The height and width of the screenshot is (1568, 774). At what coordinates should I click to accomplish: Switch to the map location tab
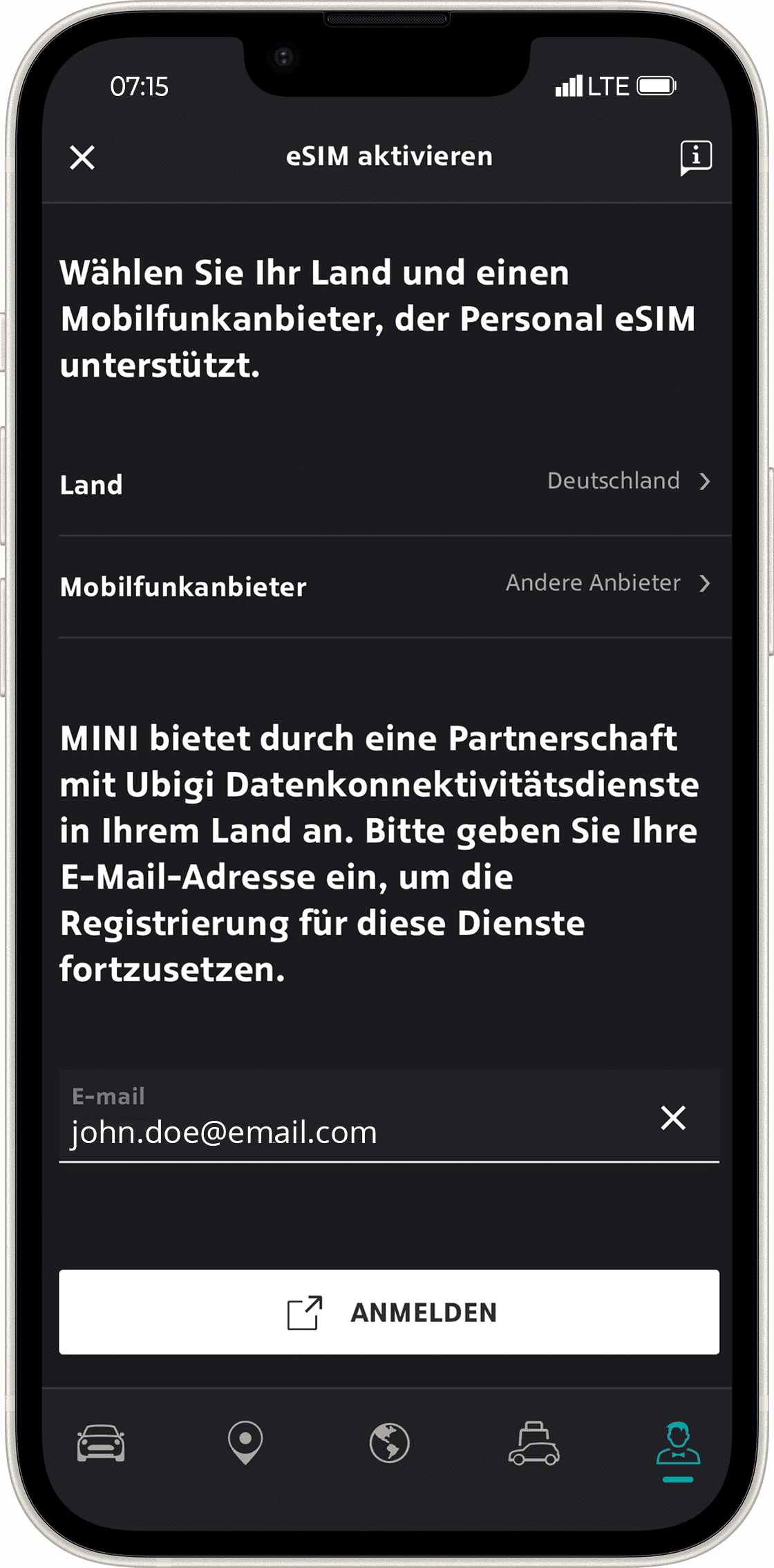245,1443
